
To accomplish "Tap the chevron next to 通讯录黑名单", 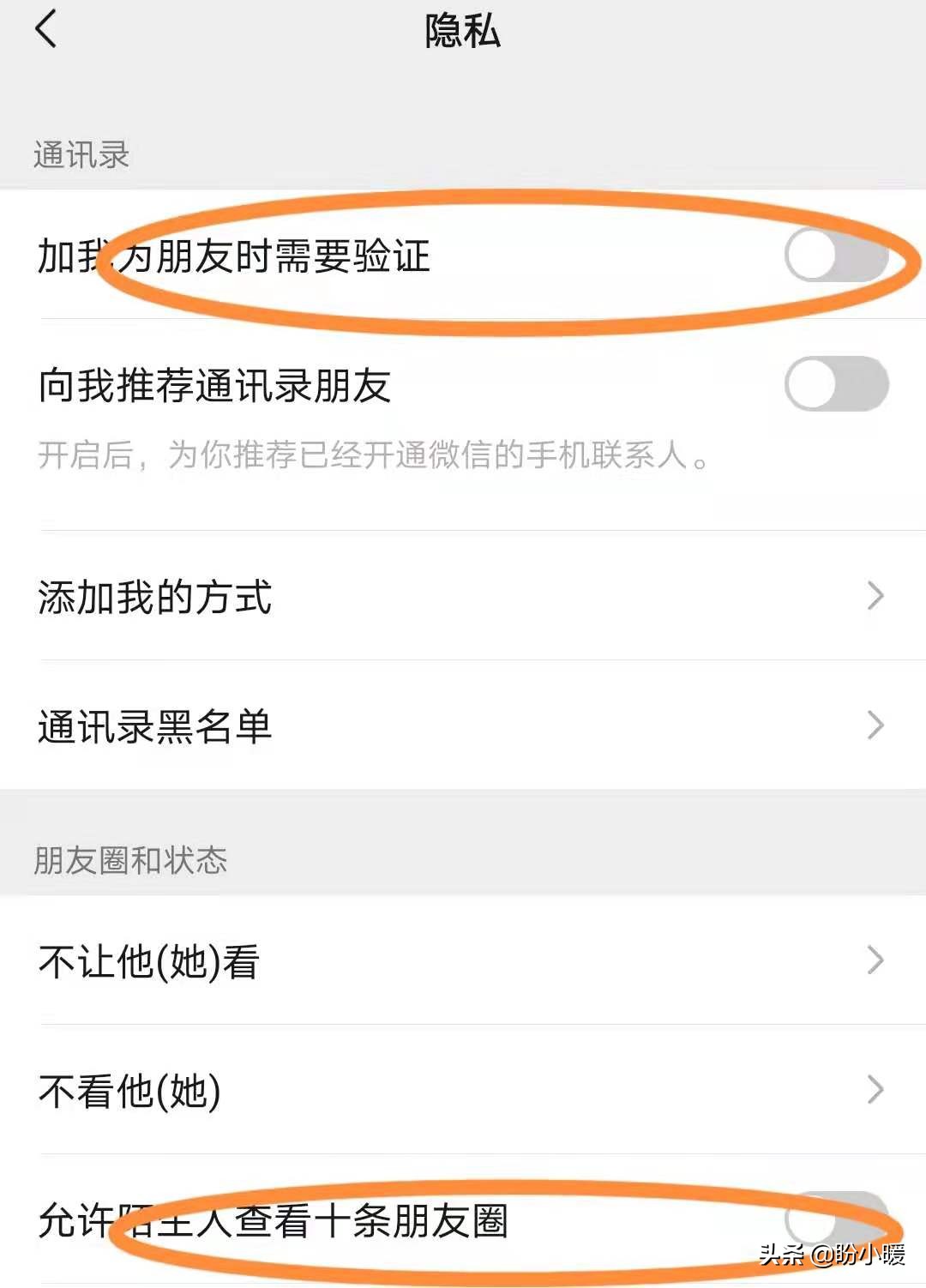I will [875, 725].
